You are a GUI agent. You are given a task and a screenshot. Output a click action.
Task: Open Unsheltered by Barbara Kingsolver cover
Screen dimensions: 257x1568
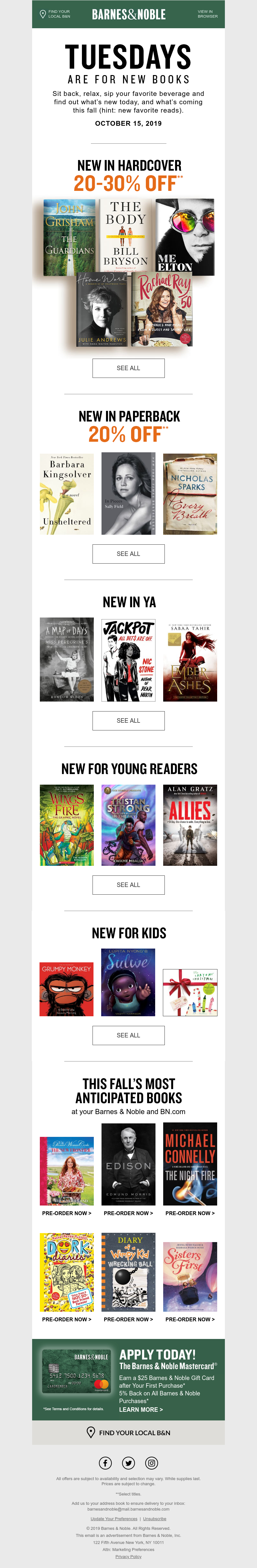pyautogui.click(x=67, y=494)
